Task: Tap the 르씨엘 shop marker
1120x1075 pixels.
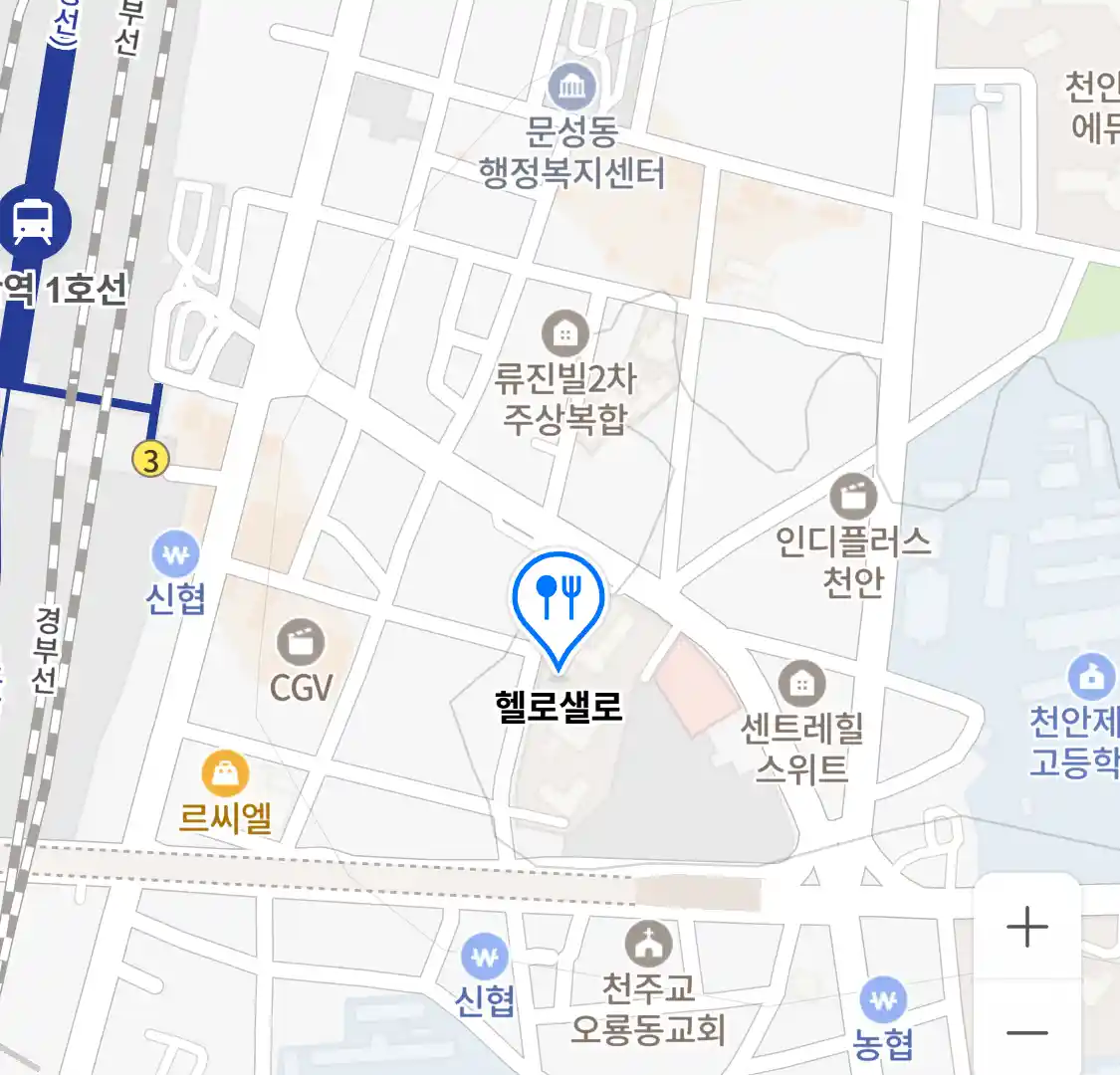Action: click(x=226, y=773)
